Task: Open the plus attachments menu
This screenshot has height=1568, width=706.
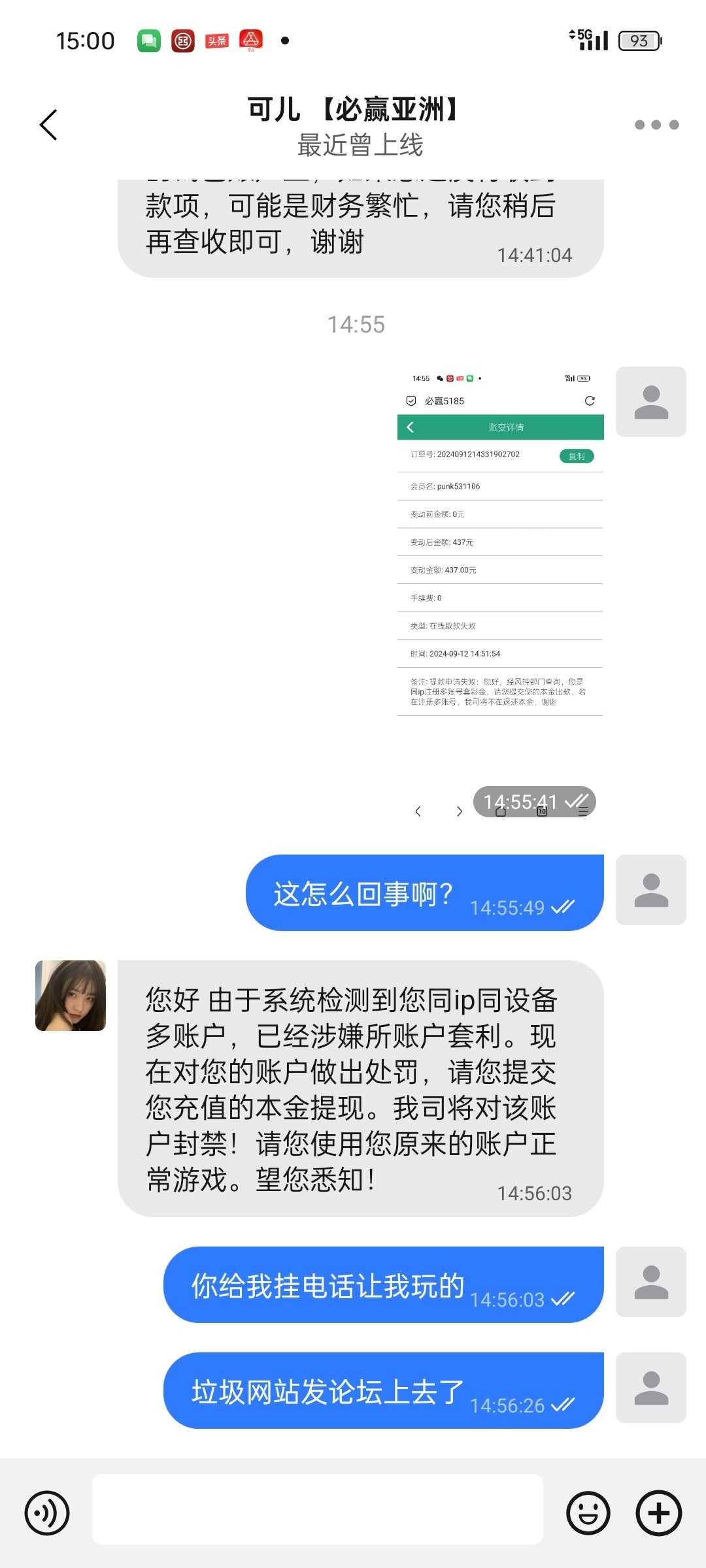Action: (x=659, y=1512)
